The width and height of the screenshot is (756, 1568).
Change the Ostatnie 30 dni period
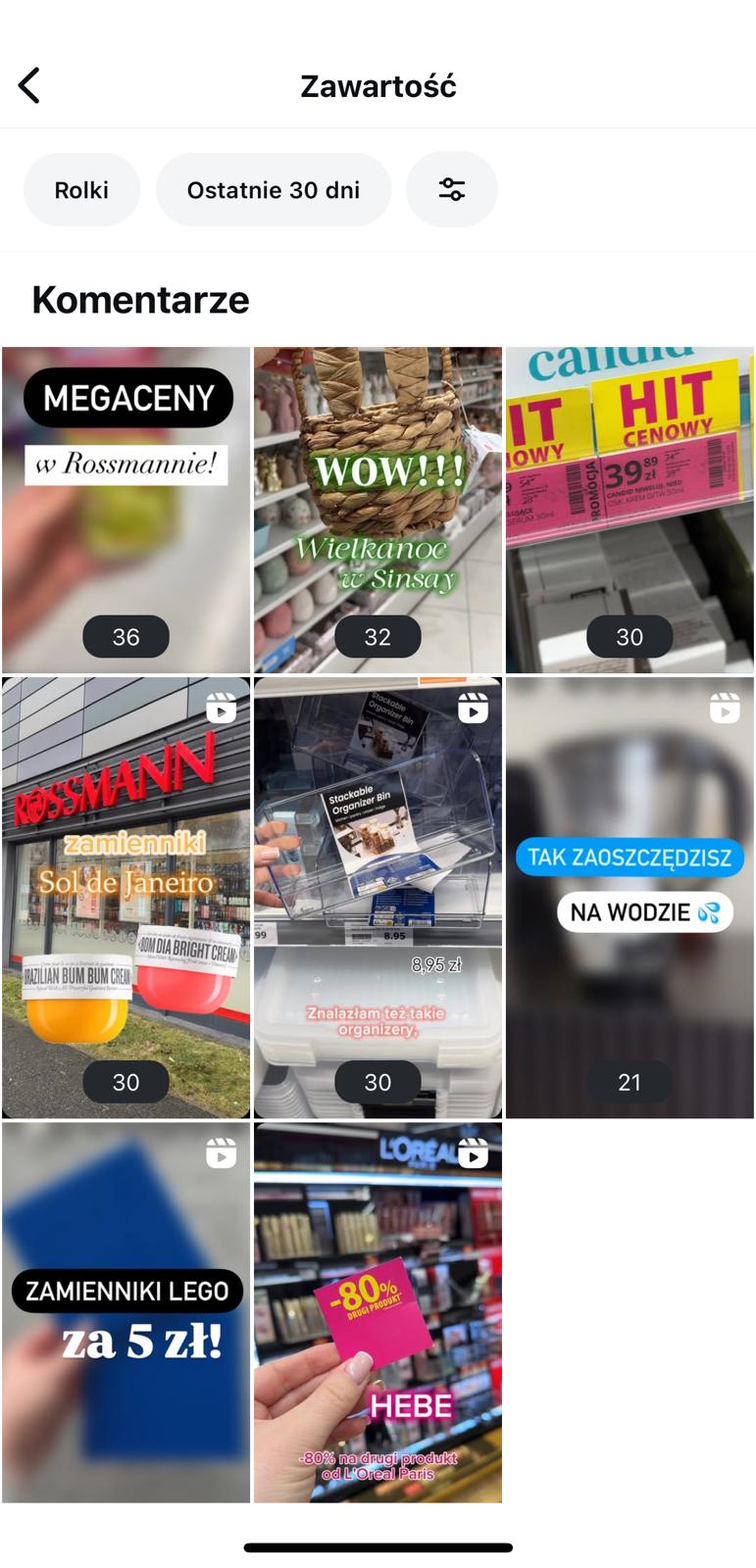pos(274,190)
